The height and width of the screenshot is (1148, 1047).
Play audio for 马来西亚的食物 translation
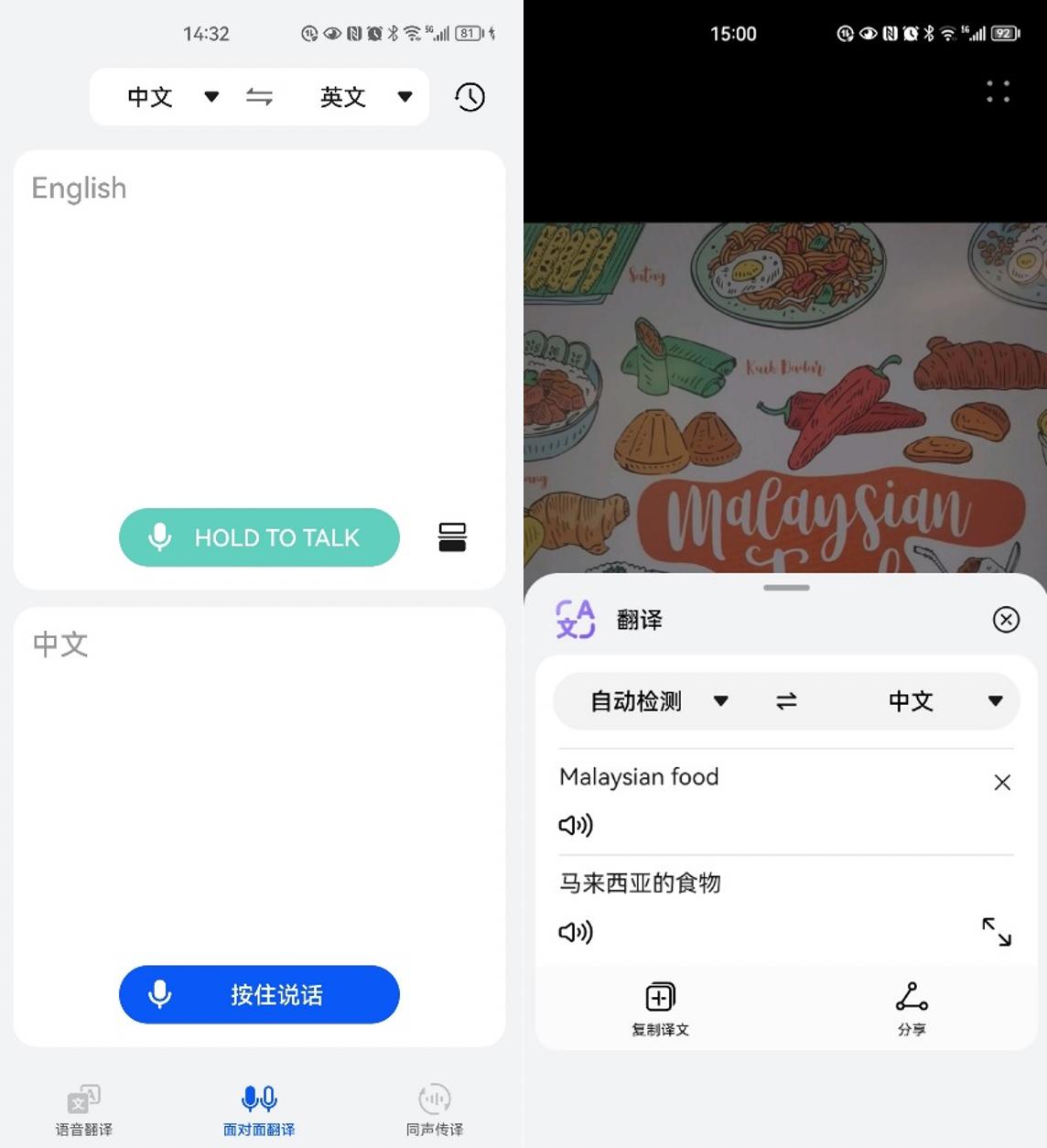[576, 933]
